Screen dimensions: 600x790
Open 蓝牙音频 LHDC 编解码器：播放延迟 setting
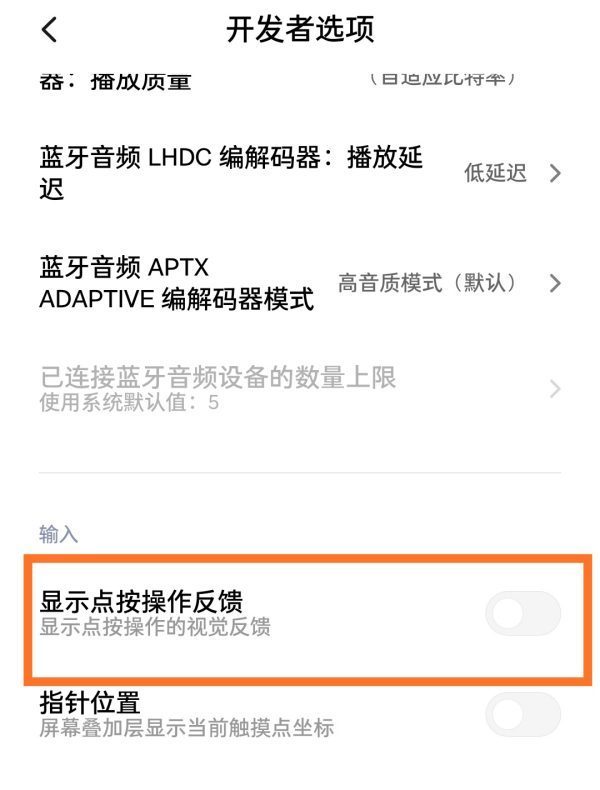pyautogui.click(x=300, y=173)
